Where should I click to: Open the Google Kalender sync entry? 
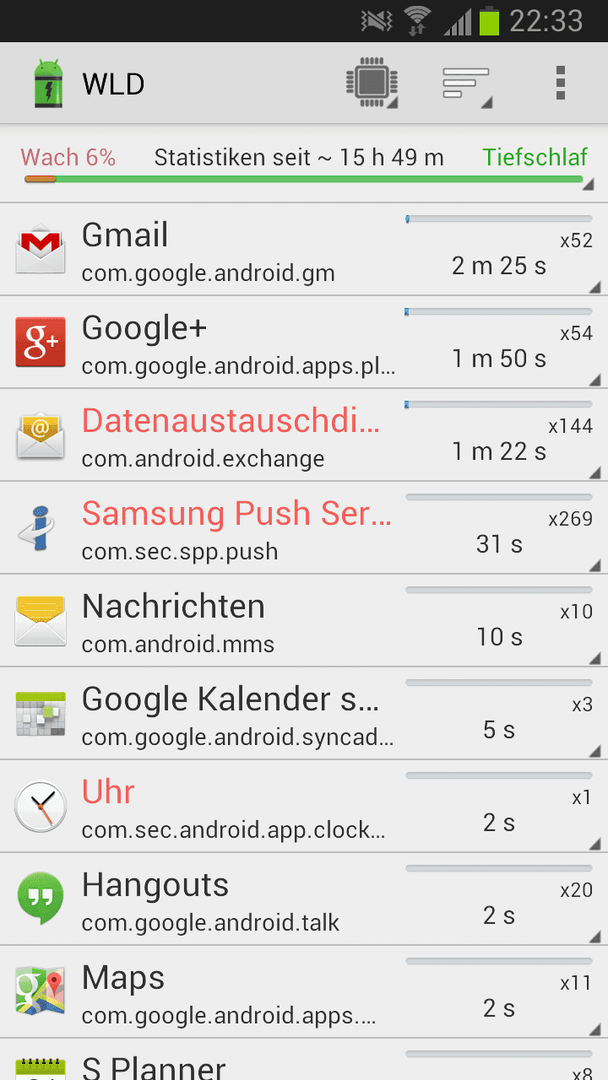pos(304,714)
